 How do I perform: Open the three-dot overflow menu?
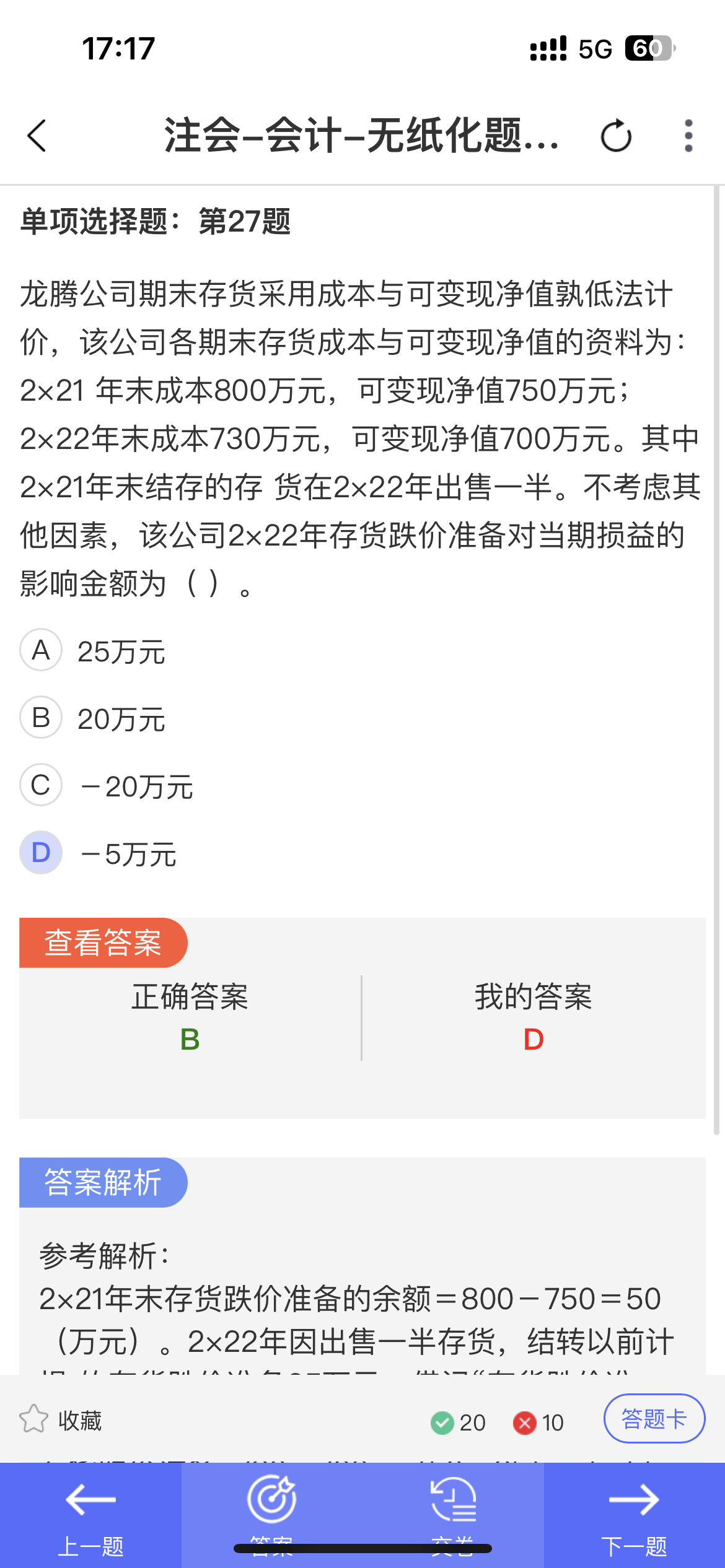[688, 136]
